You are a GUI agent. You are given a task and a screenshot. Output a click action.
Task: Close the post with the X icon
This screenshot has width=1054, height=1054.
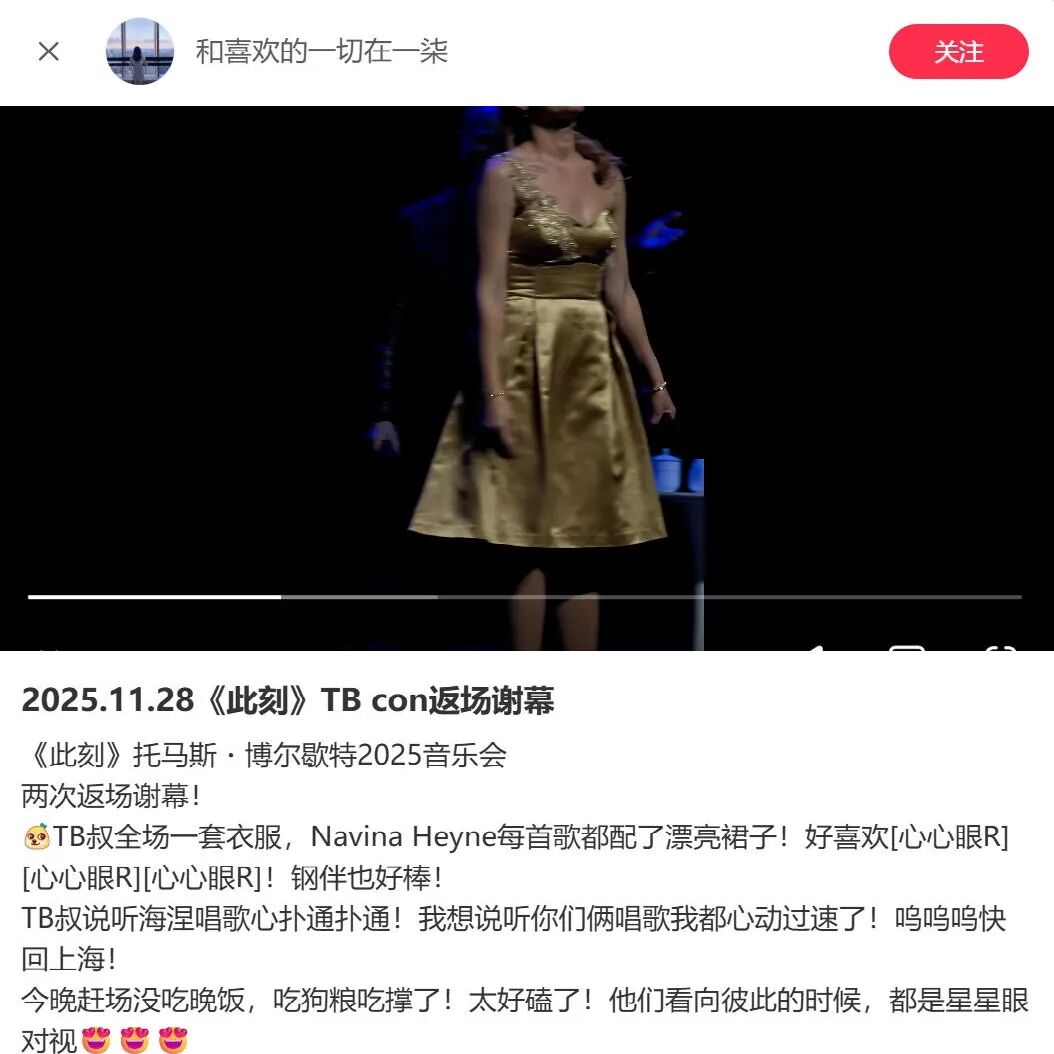[x=48, y=51]
